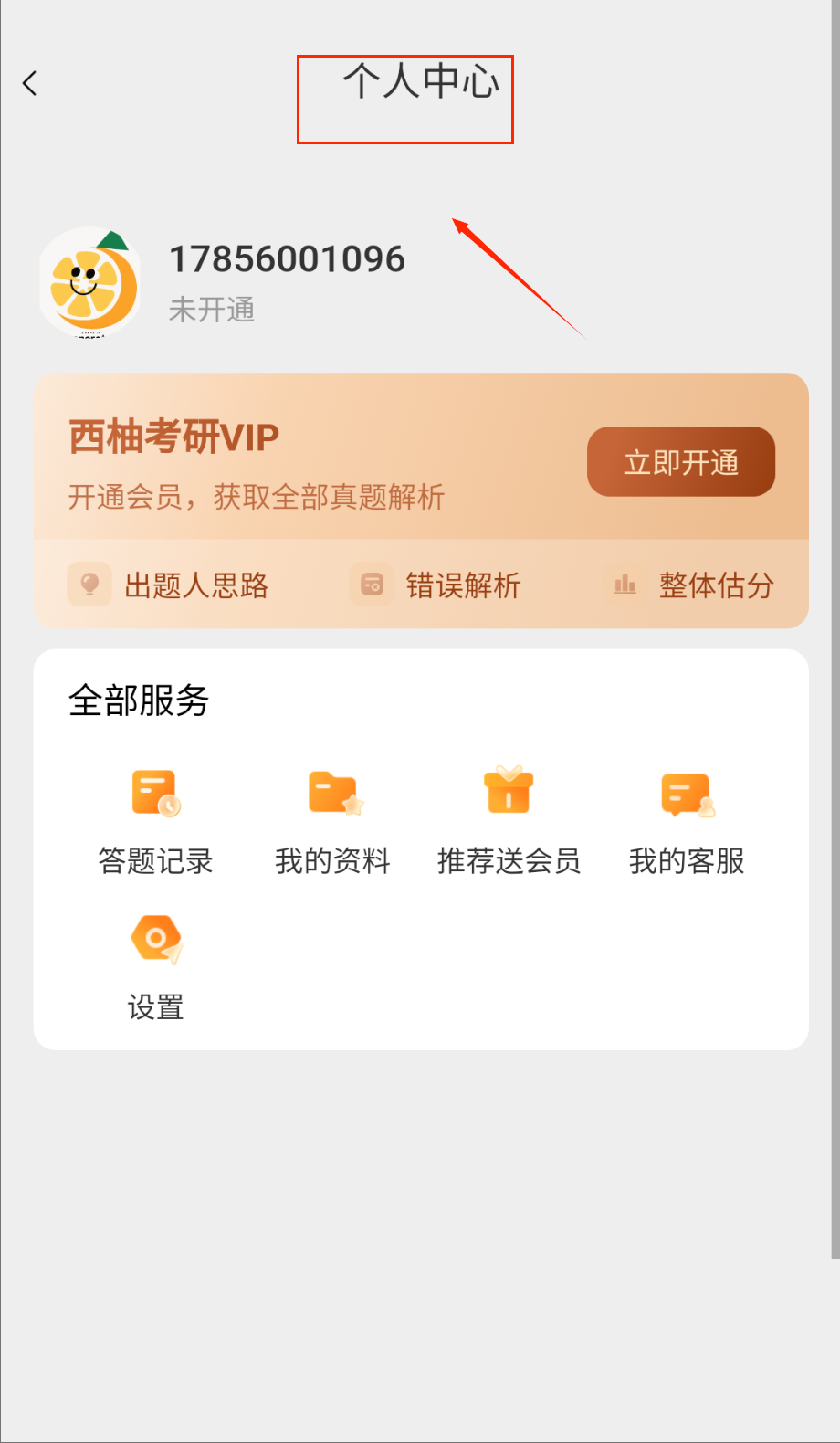
Task: Open 我的资料 materials
Action: 333,817
